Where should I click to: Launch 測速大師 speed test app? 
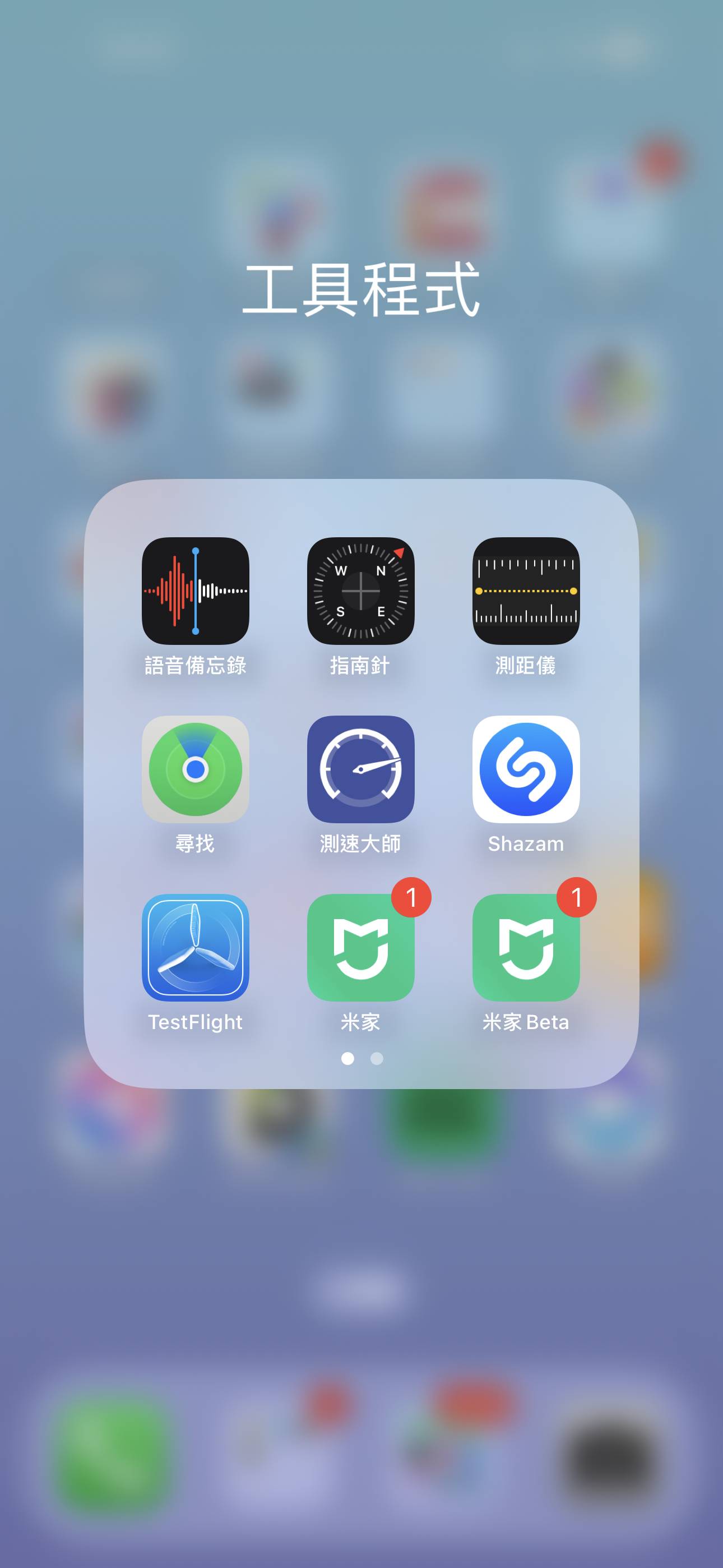click(x=360, y=769)
